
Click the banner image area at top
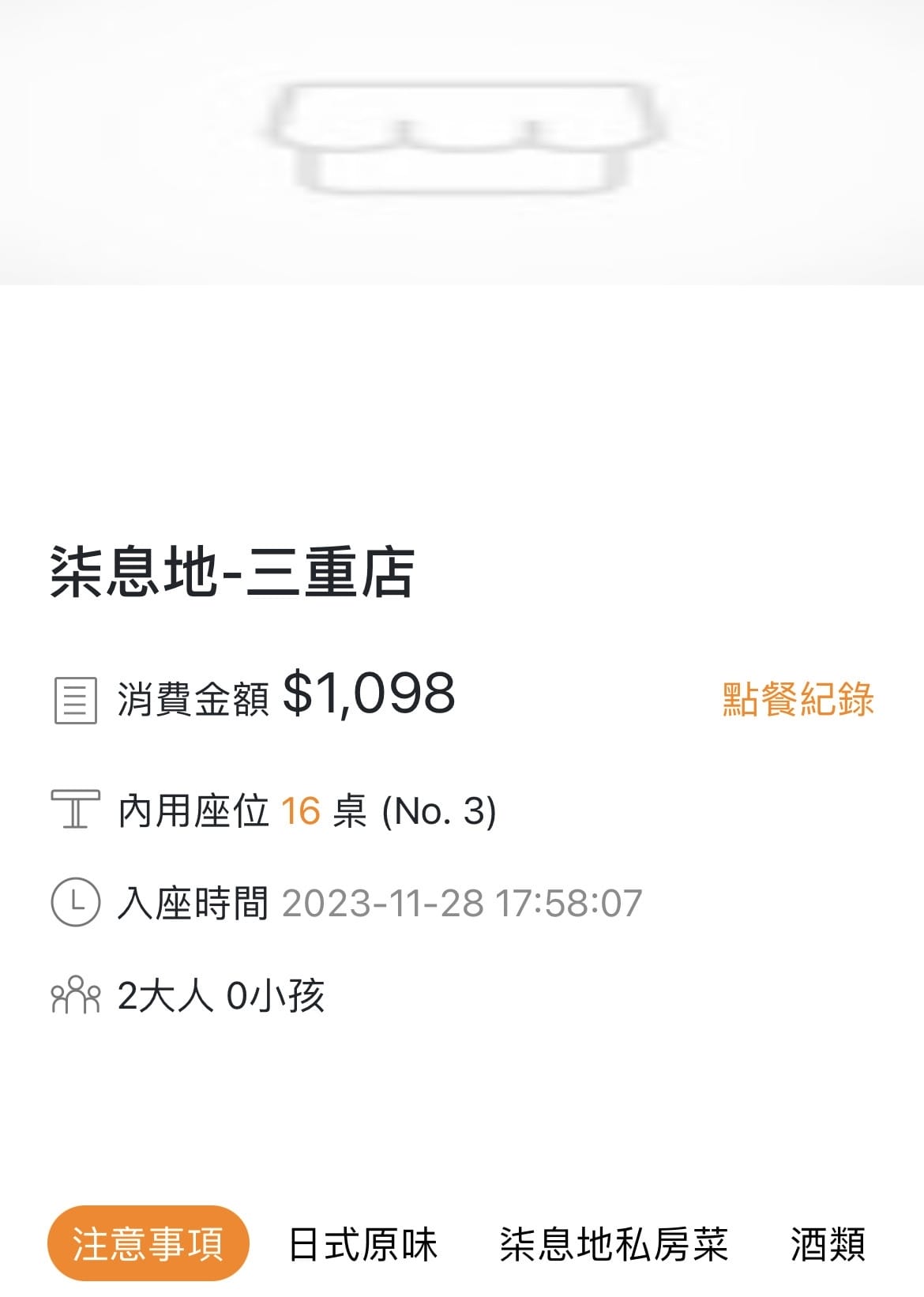coord(462,142)
